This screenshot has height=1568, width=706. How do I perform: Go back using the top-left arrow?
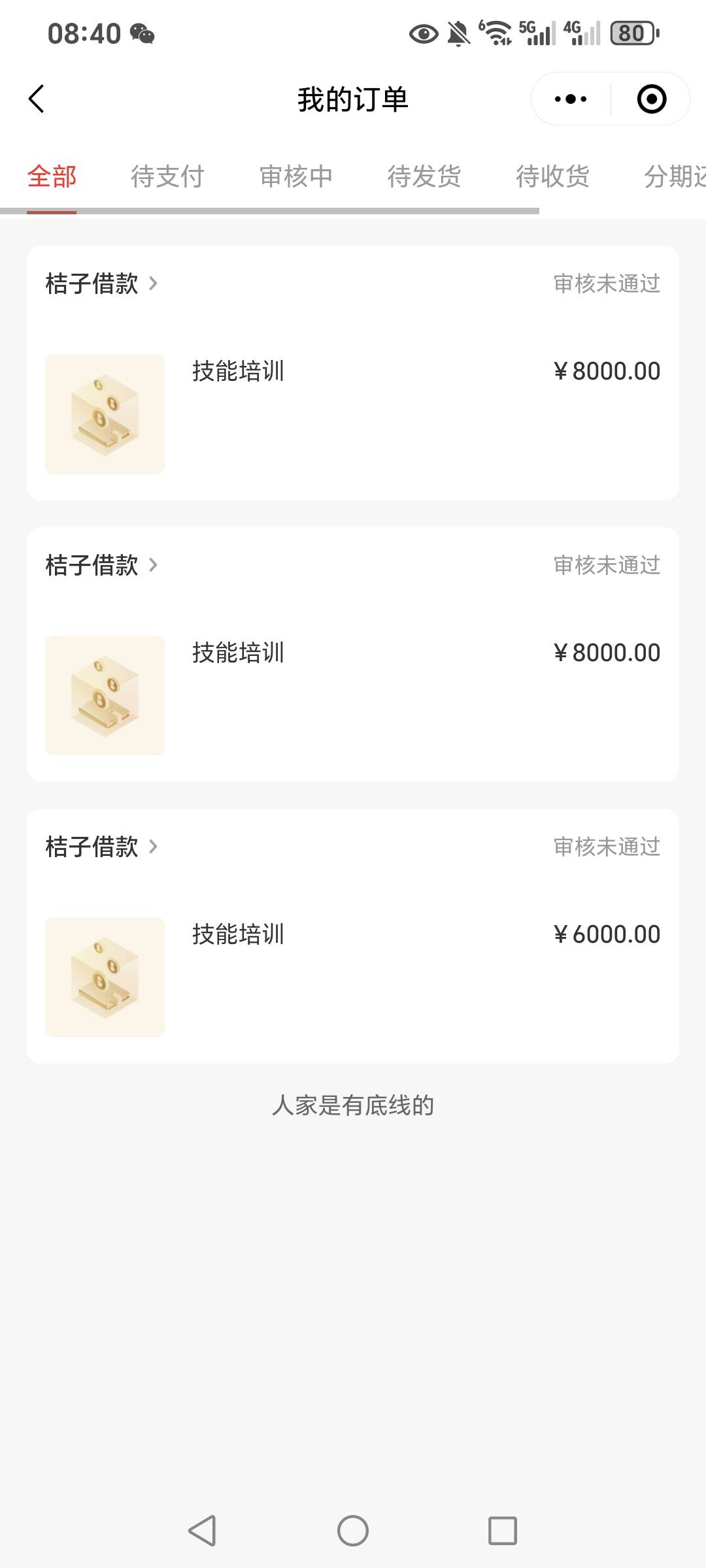37,99
